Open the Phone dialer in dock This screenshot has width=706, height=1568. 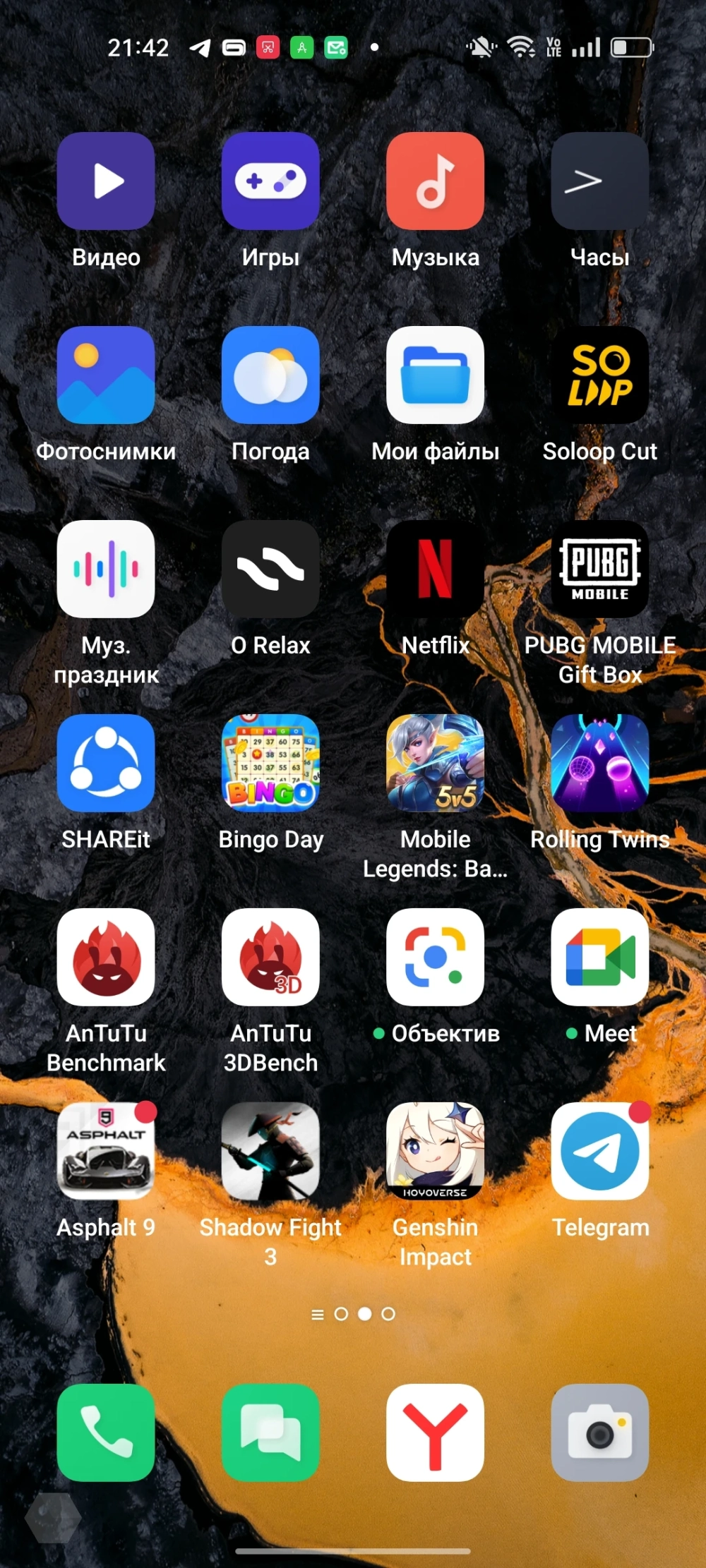click(106, 1433)
